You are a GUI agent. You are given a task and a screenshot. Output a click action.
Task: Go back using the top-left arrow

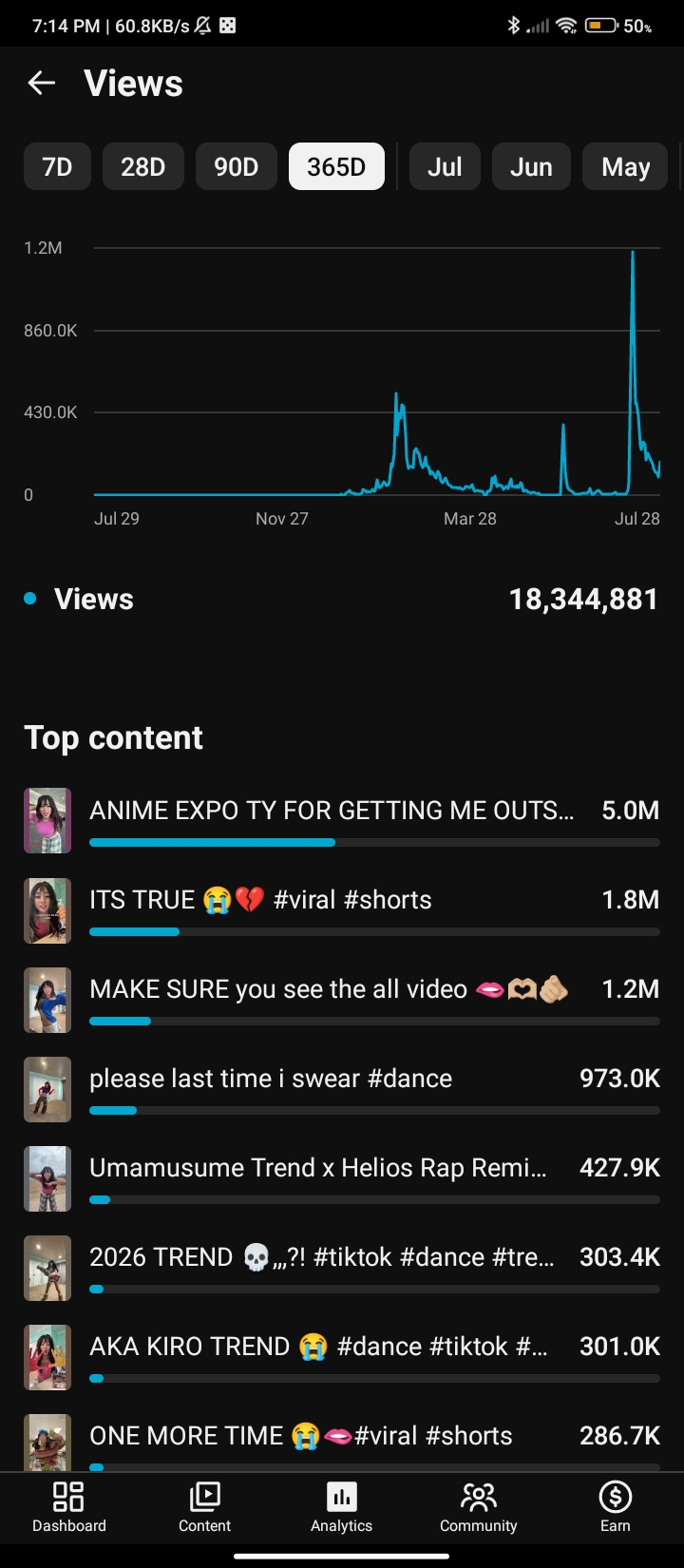coord(41,84)
